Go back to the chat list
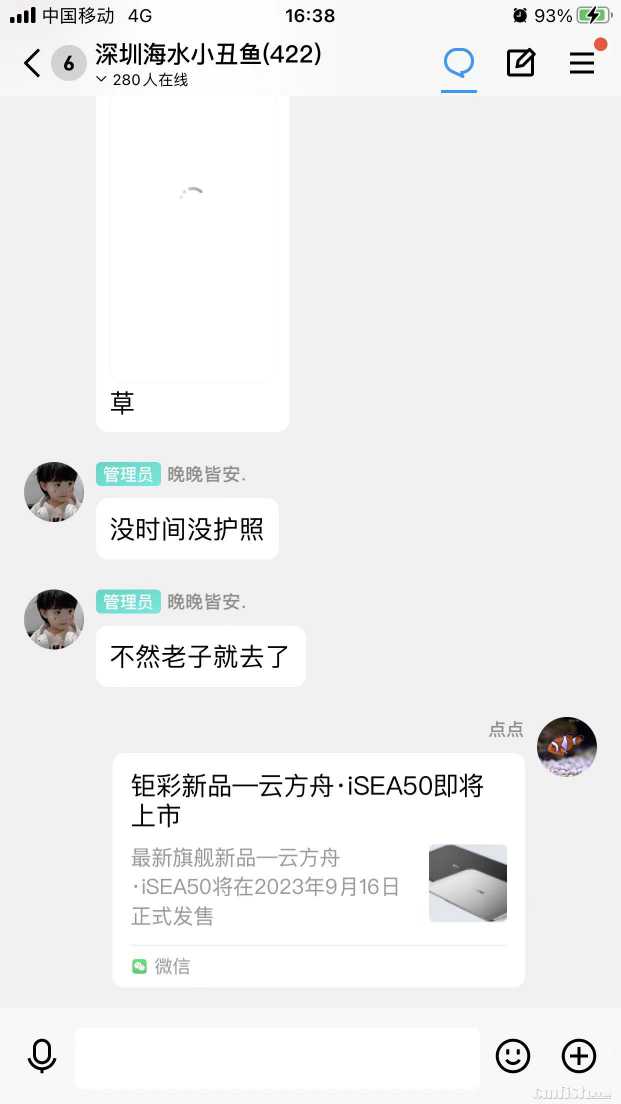The image size is (621, 1104). [33, 64]
